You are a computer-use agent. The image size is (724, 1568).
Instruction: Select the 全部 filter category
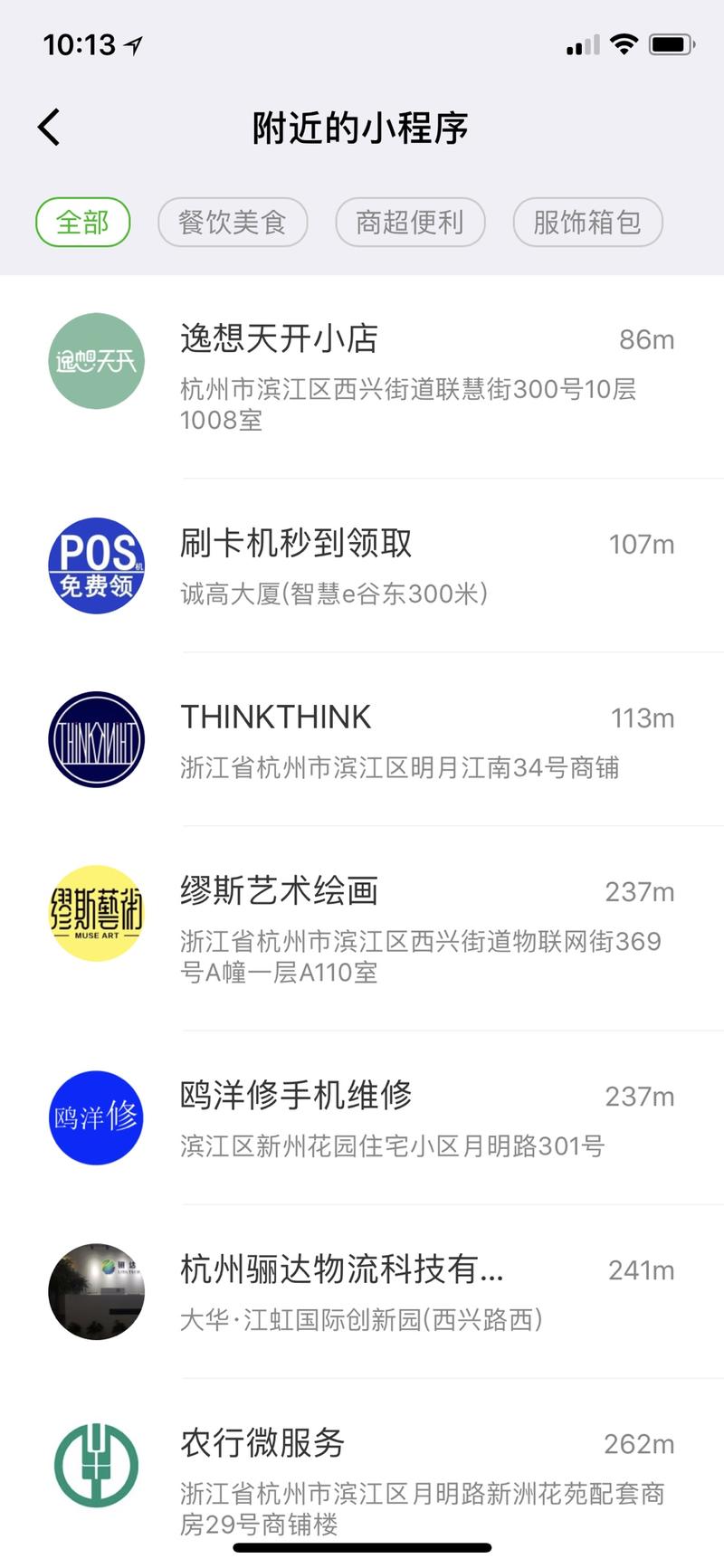[82, 221]
